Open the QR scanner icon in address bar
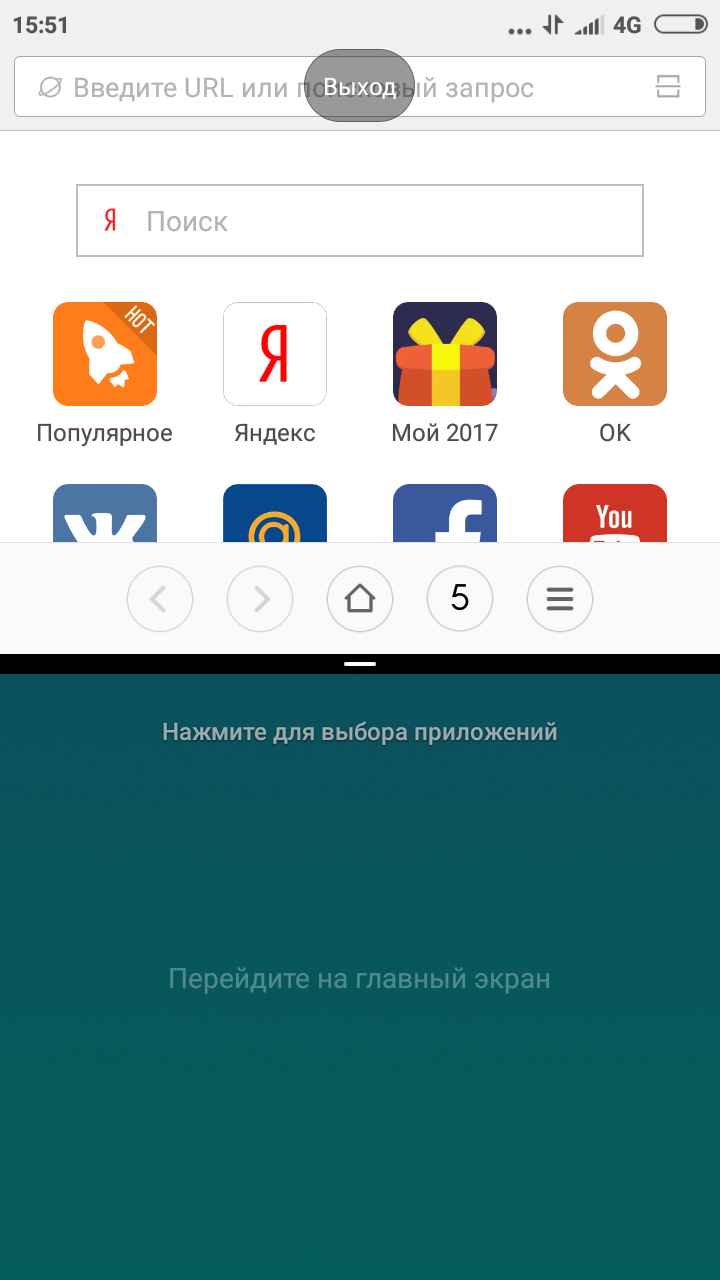This screenshot has height=1280, width=720. pos(668,87)
